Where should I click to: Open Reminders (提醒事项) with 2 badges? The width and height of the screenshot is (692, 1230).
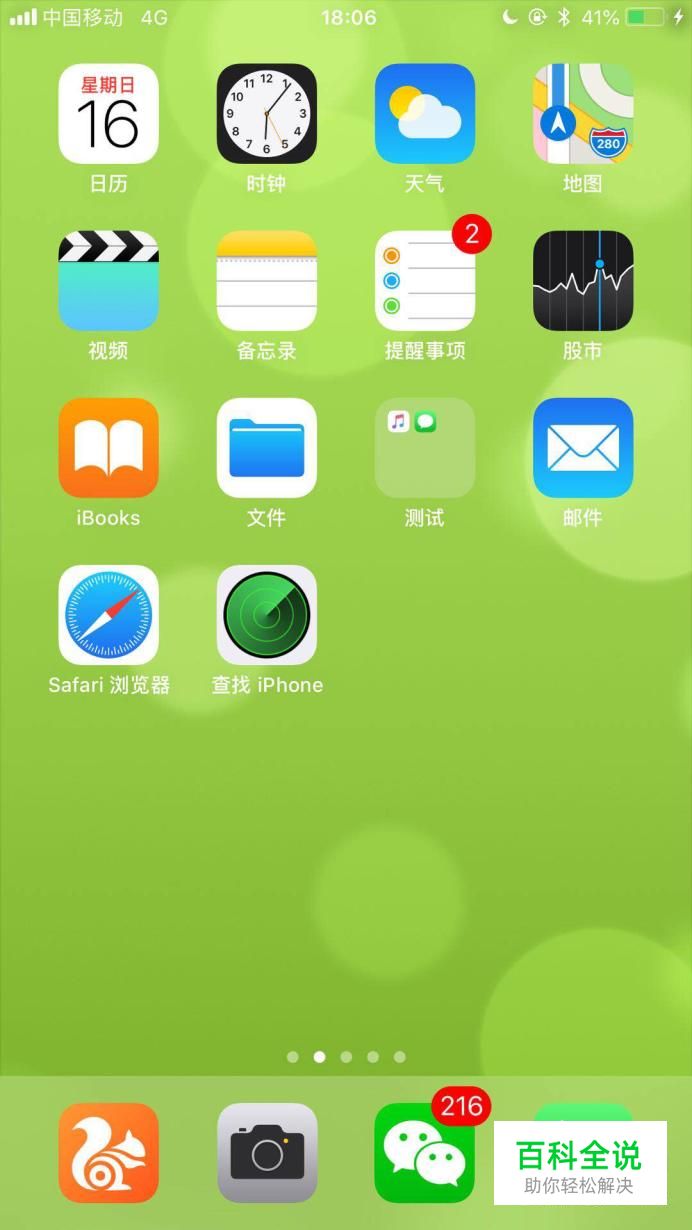pos(424,281)
